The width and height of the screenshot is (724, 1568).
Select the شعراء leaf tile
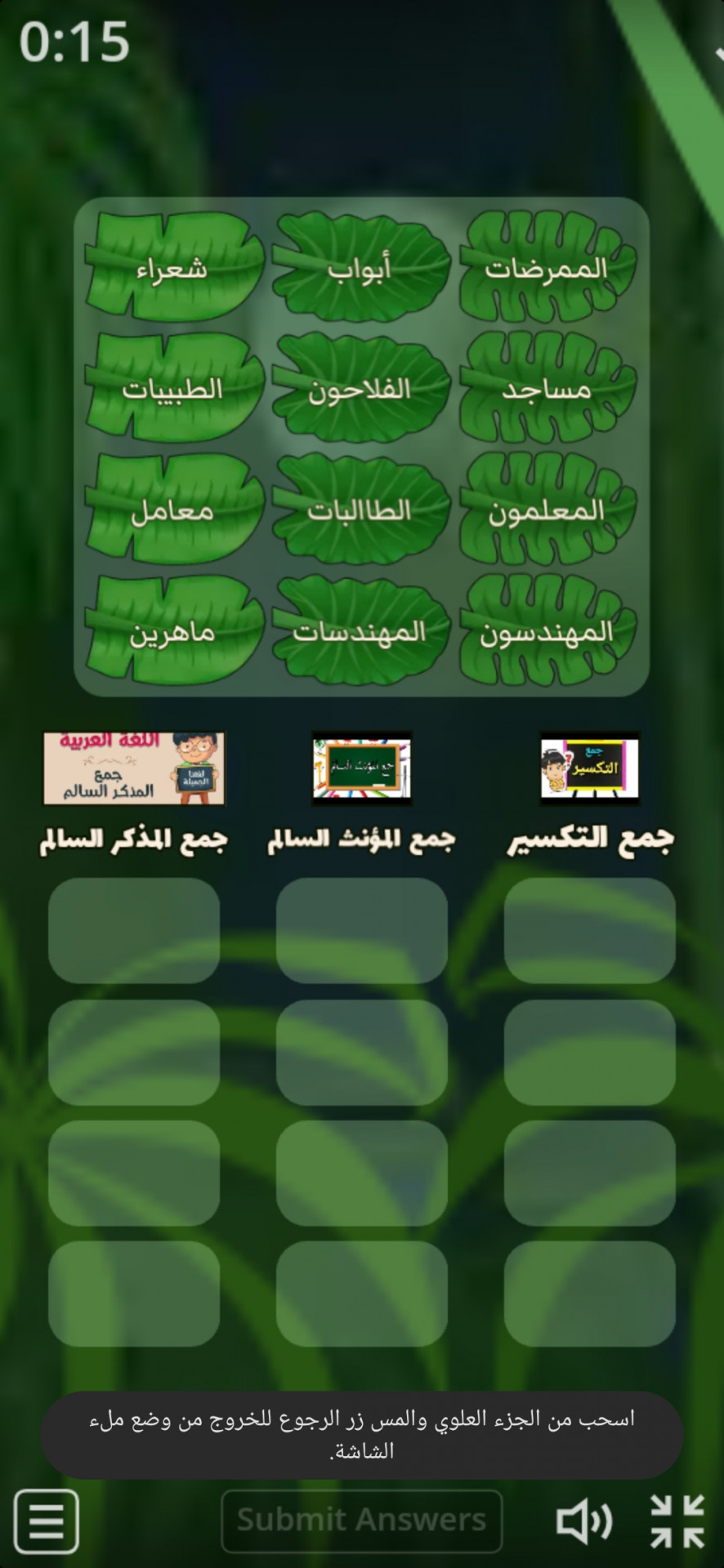pyautogui.click(x=173, y=268)
